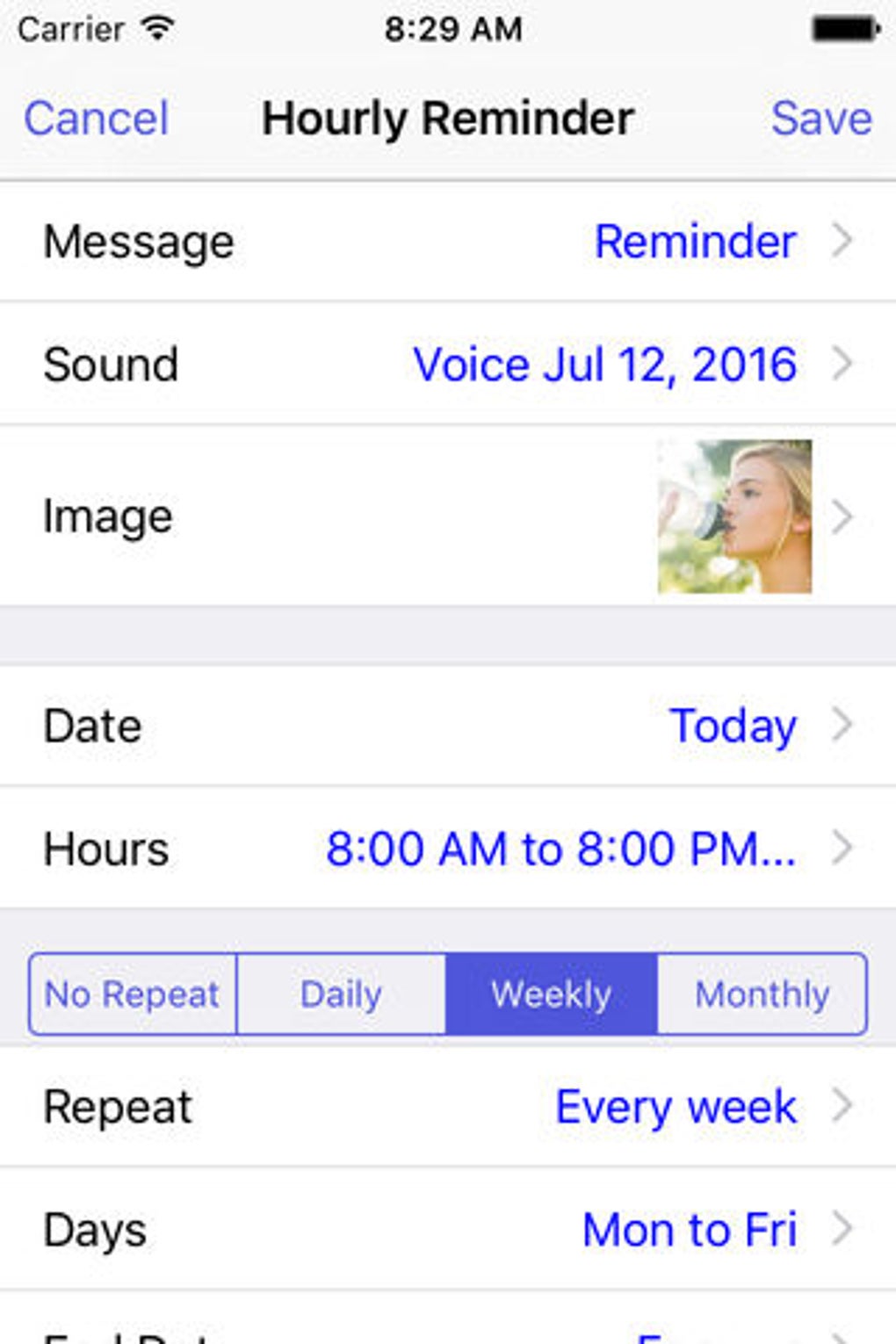This screenshot has width=896, height=1344.
Task: Change the reminder Sound
Action: point(448,365)
